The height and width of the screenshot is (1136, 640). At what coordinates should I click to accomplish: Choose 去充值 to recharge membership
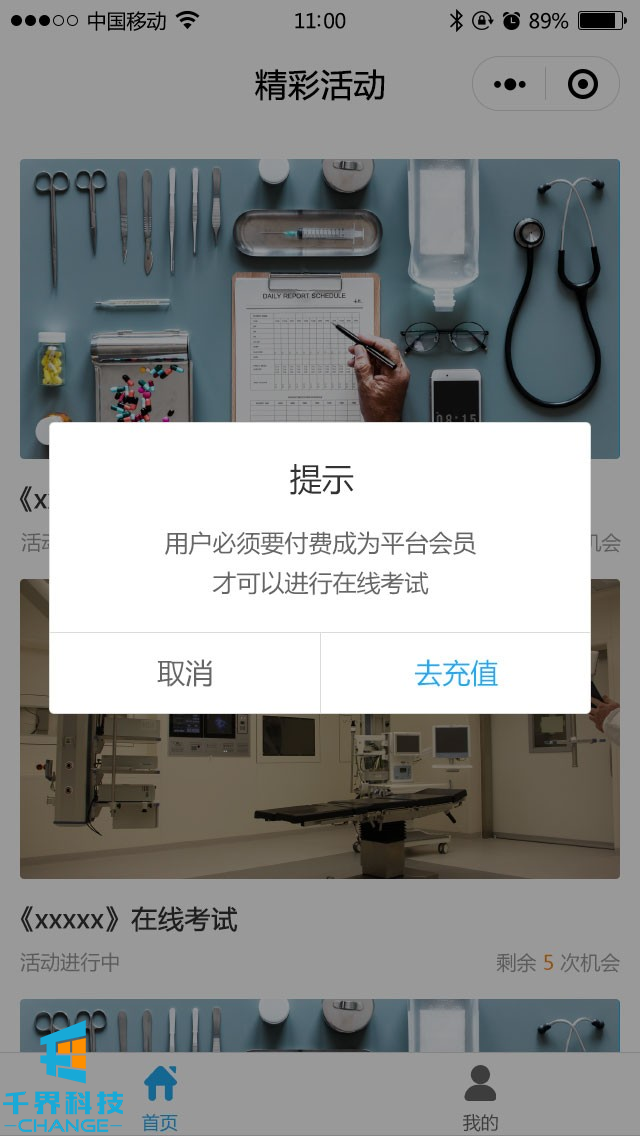point(456,673)
